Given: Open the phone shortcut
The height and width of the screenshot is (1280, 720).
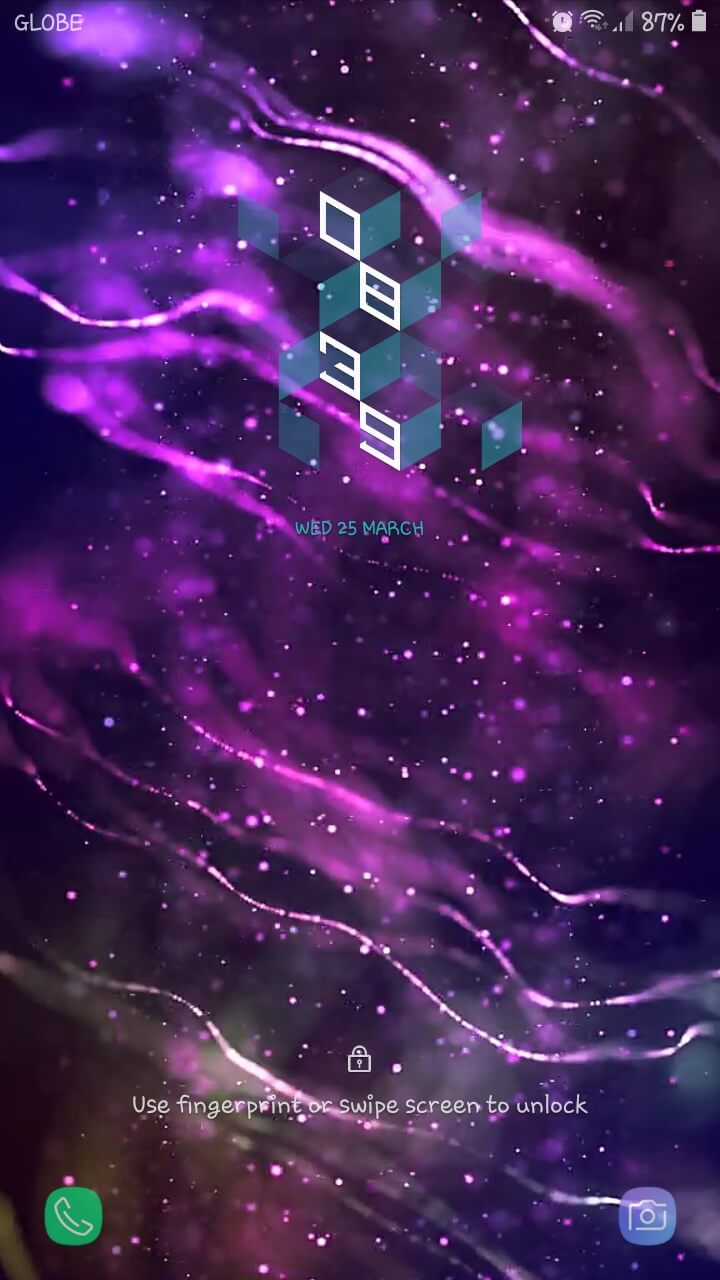Looking at the screenshot, I should (73, 1216).
